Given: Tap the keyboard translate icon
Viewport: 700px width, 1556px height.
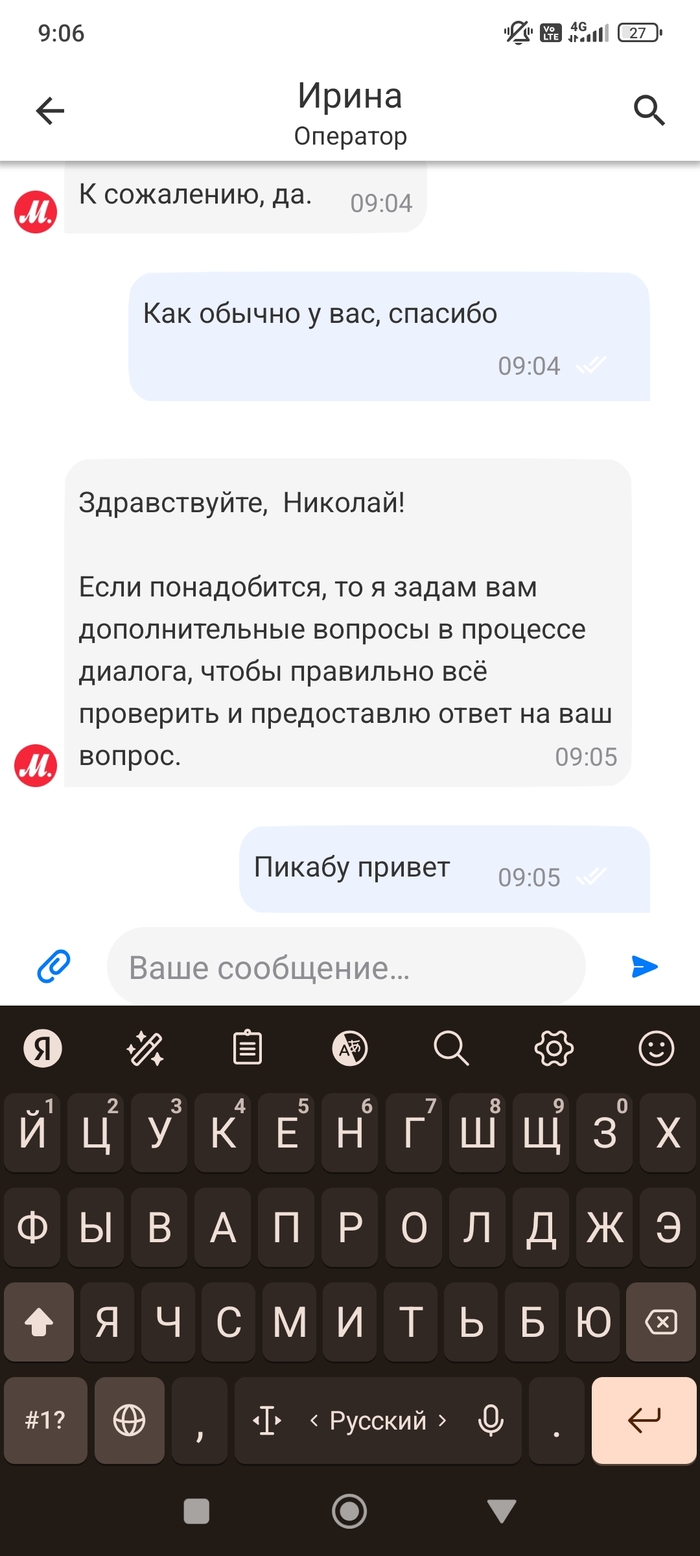Looking at the screenshot, I should (350, 1048).
